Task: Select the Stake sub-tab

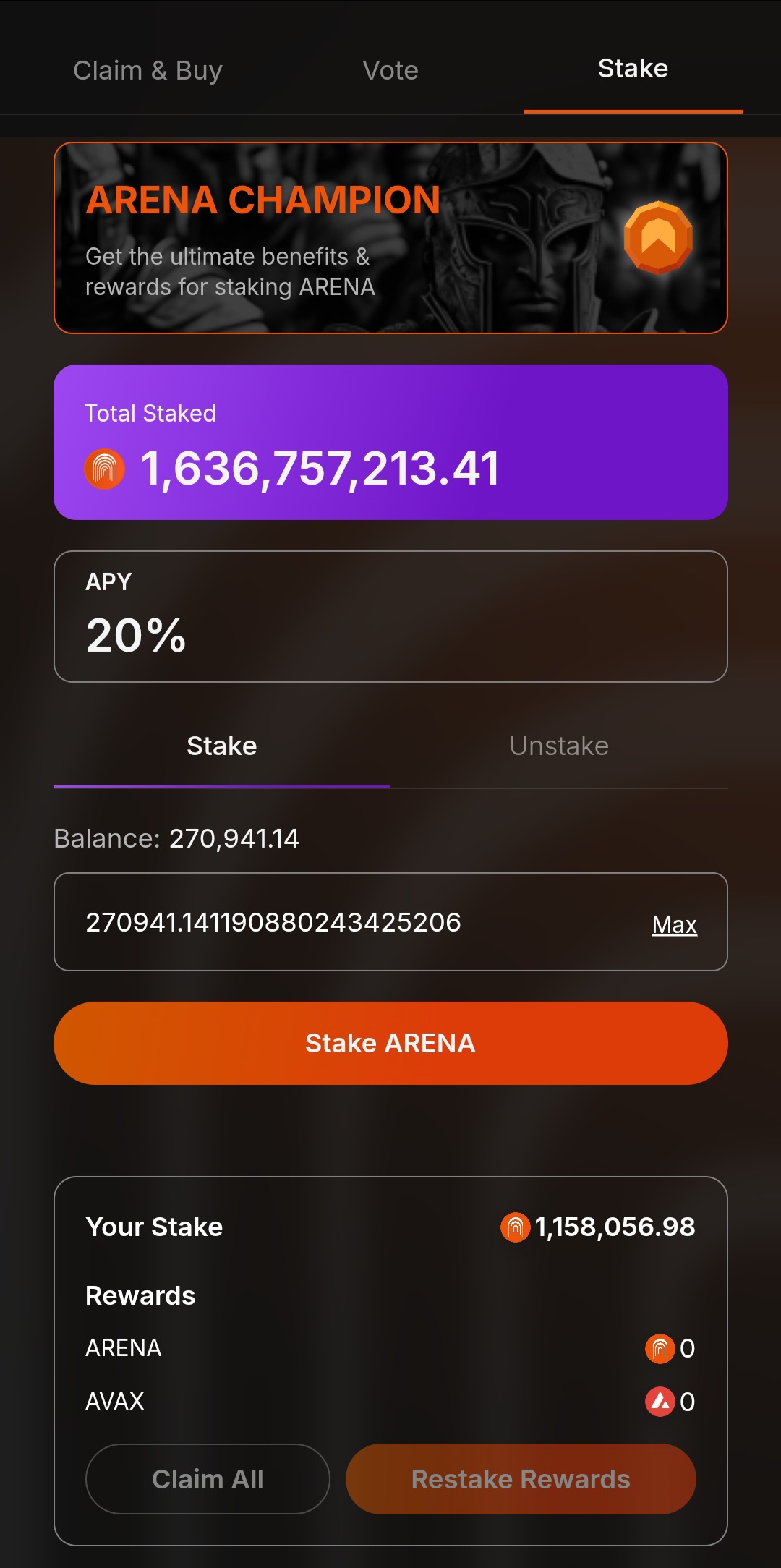Action: pos(221,746)
